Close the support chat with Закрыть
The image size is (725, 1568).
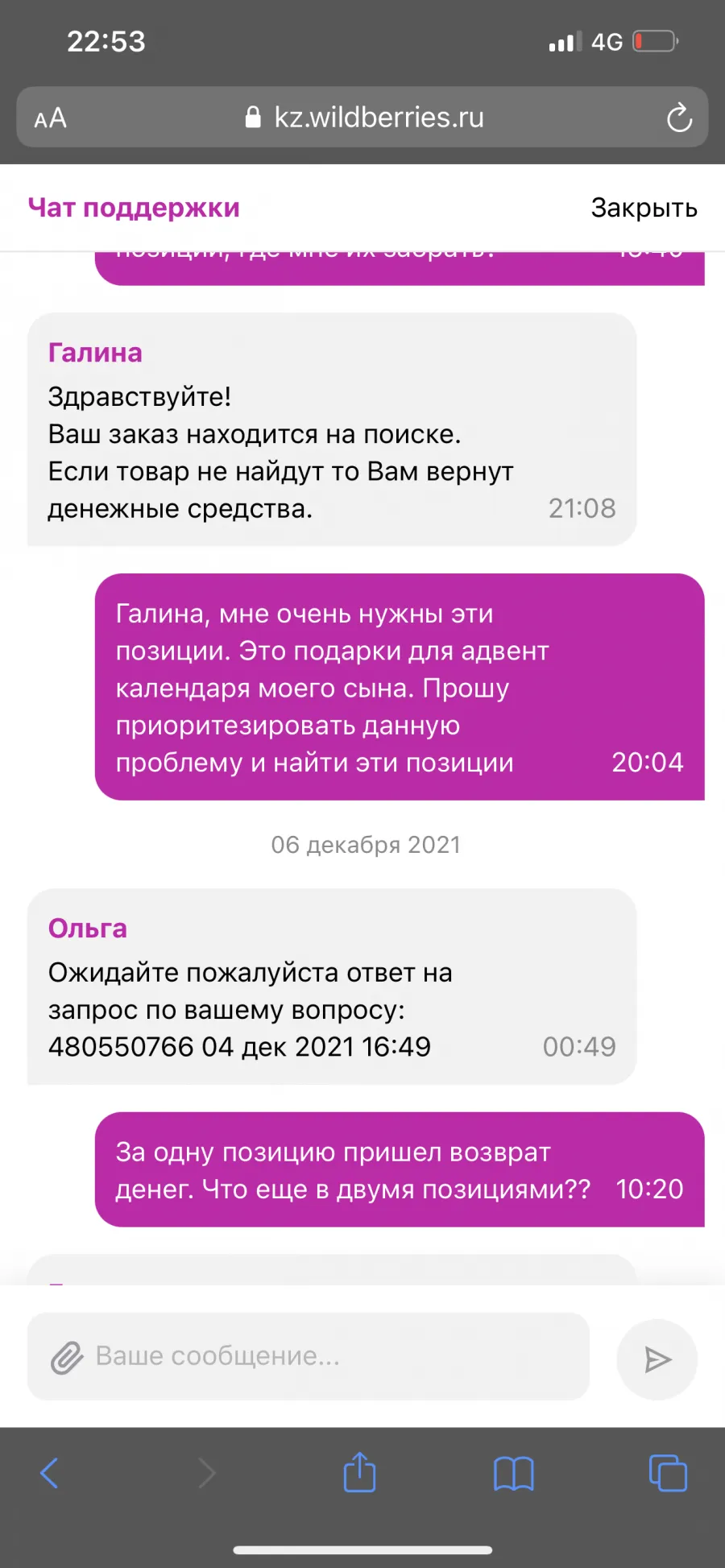[644, 208]
